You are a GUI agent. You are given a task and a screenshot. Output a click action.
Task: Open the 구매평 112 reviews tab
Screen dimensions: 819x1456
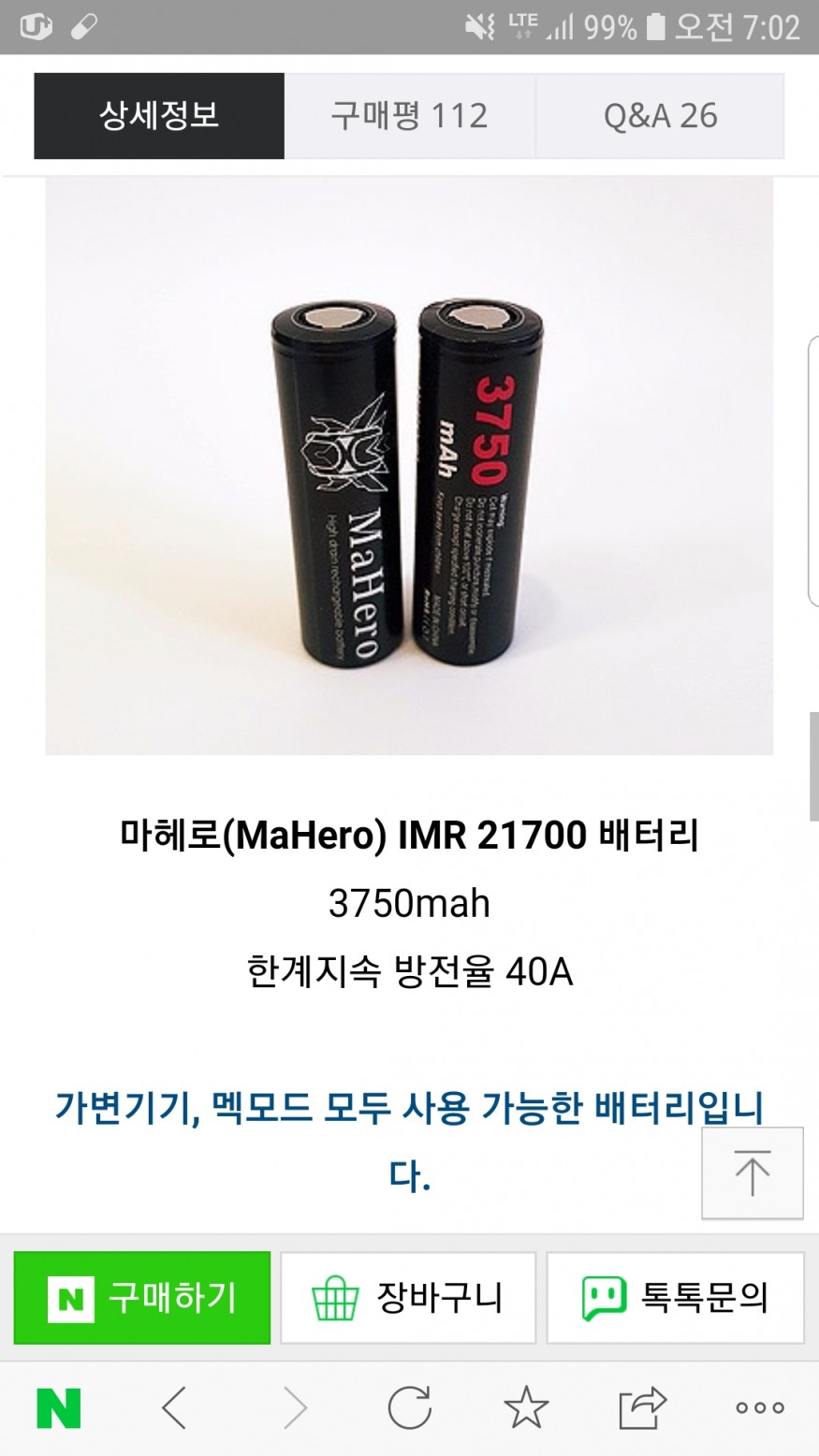pyautogui.click(x=409, y=116)
